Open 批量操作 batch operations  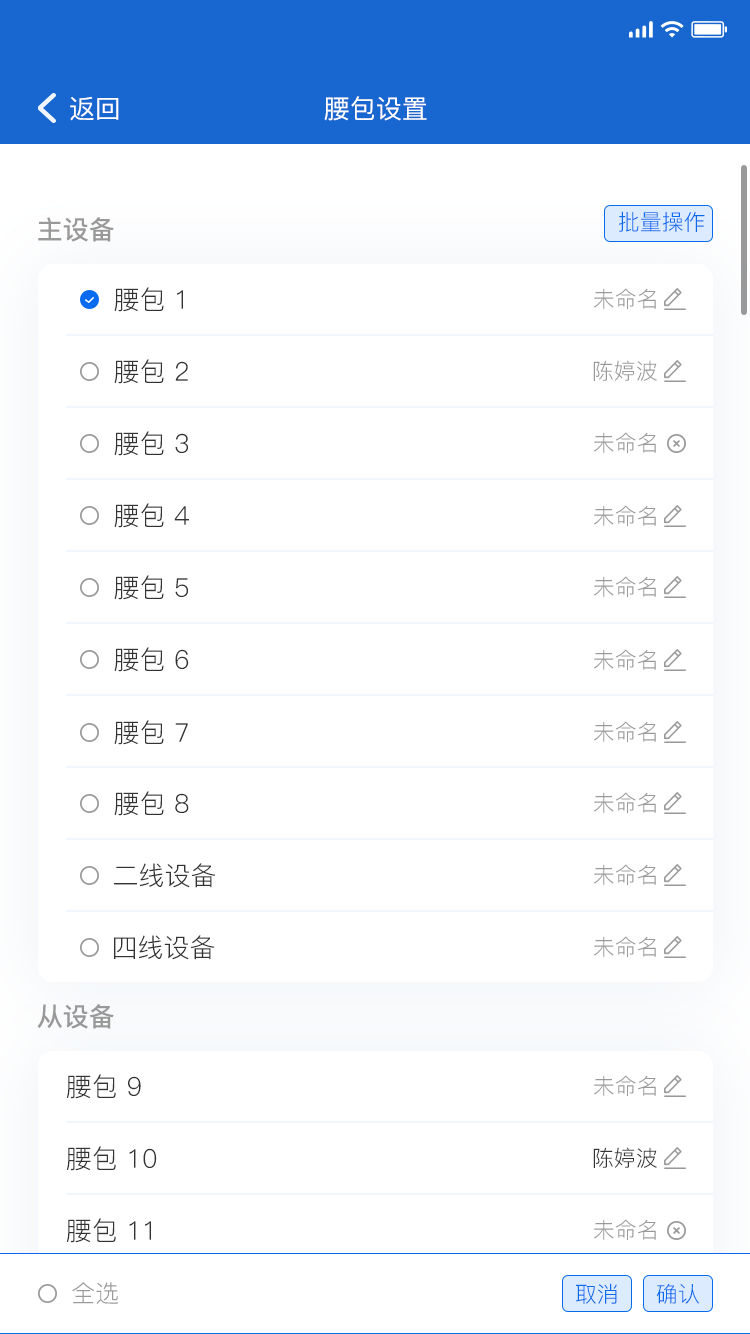coord(658,223)
